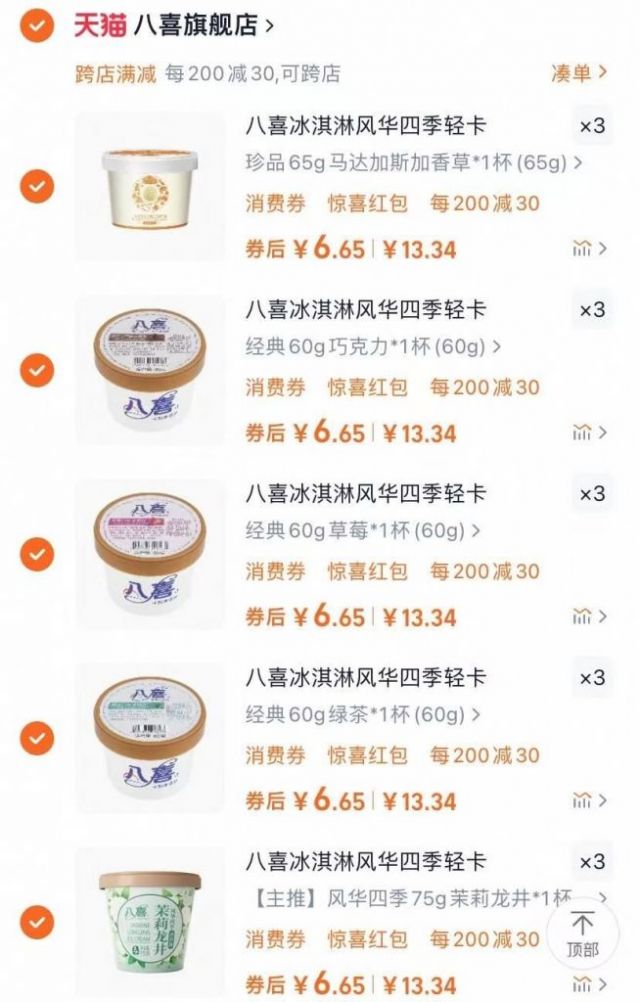The image size is (640, 1002).
Task: Change spec for 经典60g巧克力
Action: pyautogui.click(x=373, y=347)
